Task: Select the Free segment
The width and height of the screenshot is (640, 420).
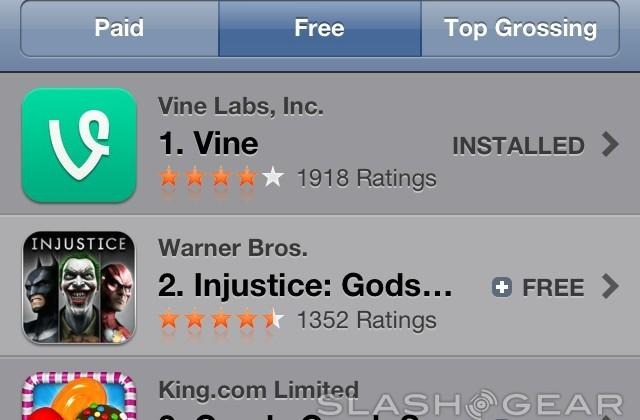Action: pyautogui.click(x=319, y=28)
